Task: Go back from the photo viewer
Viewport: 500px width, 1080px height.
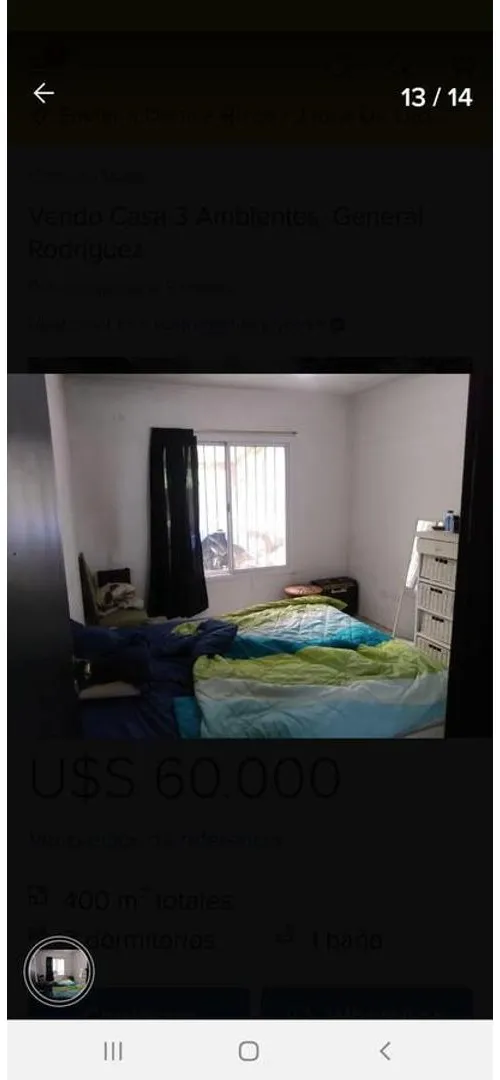Action: tap(43, 93)
